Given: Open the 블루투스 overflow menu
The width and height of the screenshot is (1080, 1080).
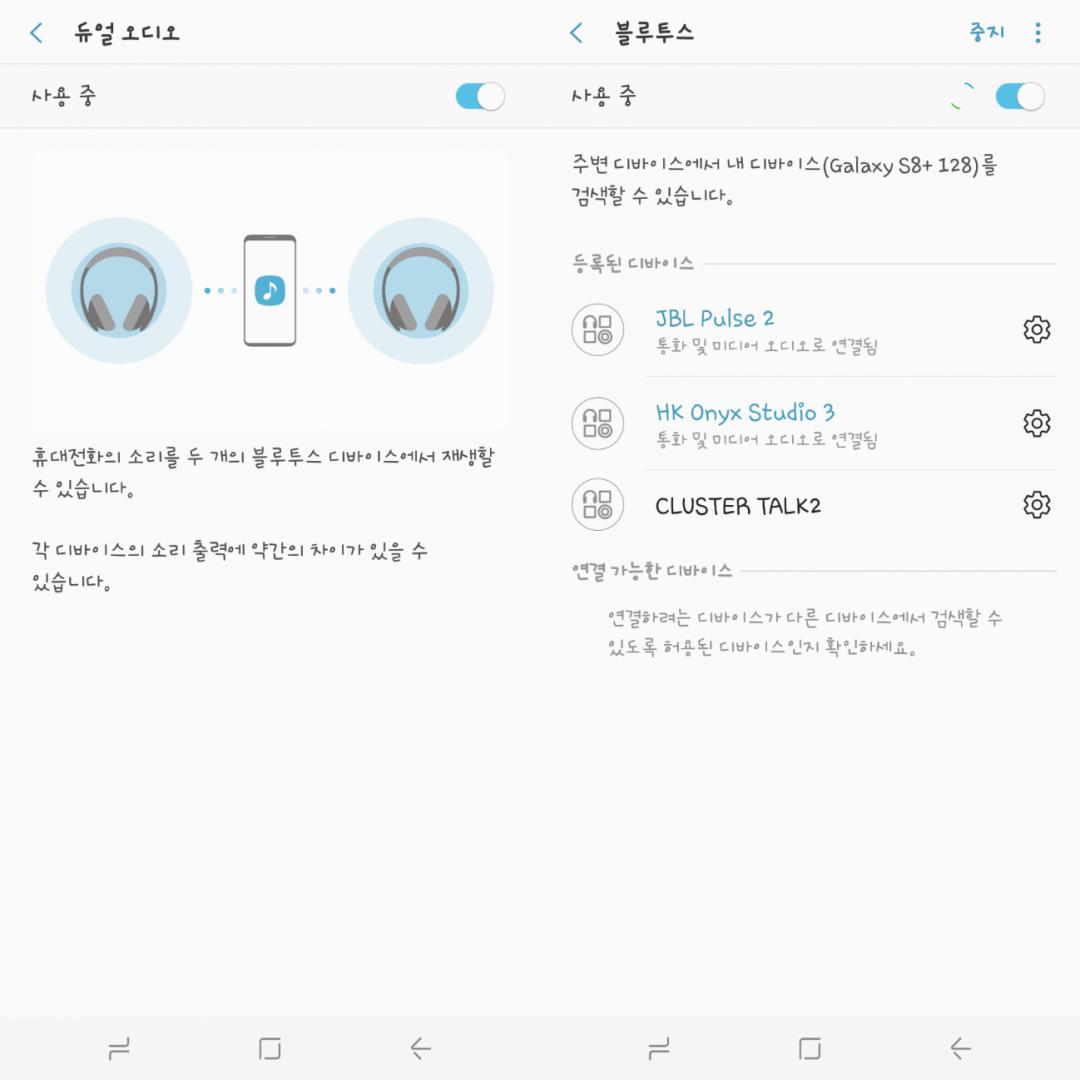Looking at the screenshot, I should tap(1038, 33).
